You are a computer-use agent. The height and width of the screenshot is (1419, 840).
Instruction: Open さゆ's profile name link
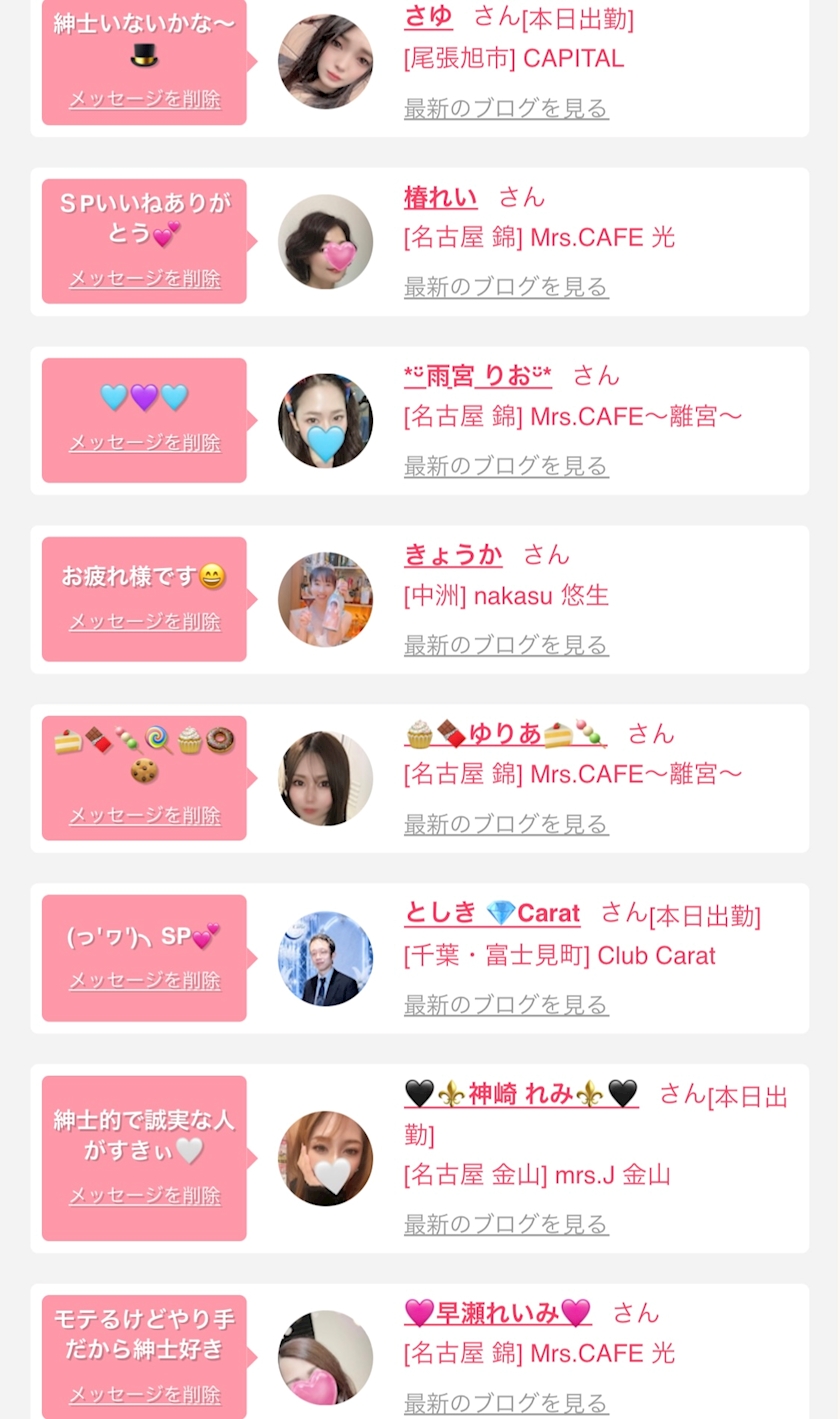point(428,17)
